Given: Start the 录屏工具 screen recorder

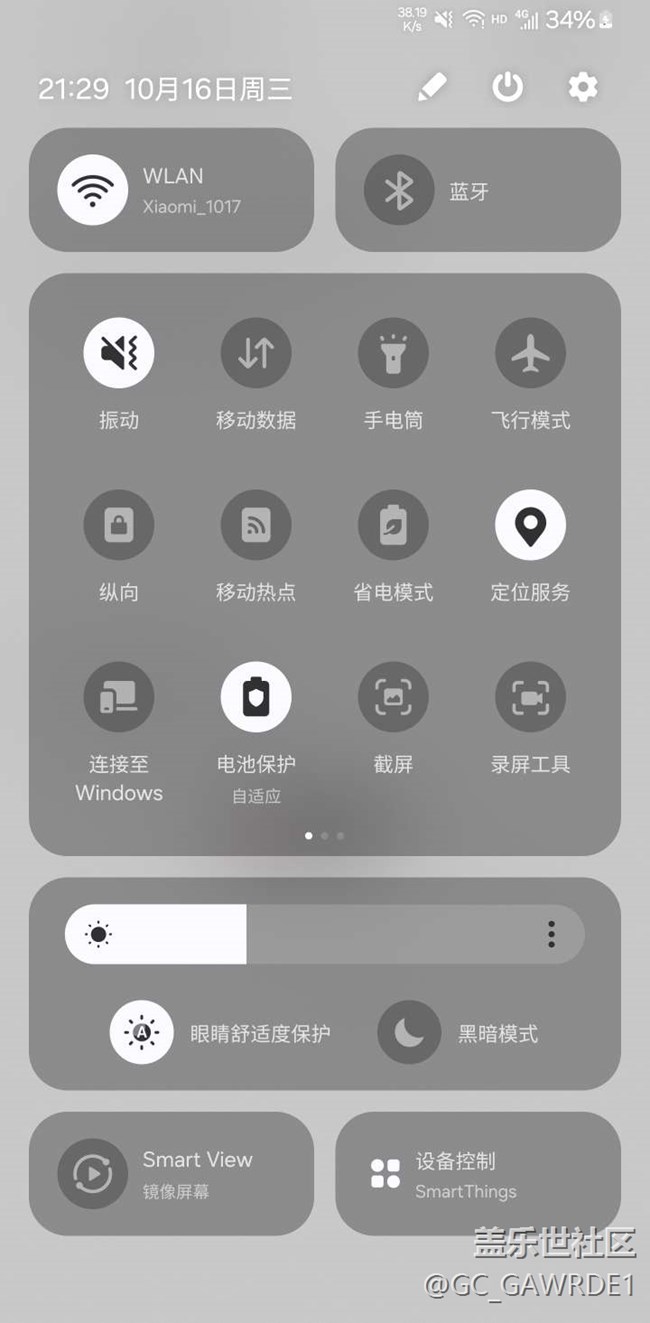Looking at the screenshot, I should (x=530, y=697).
